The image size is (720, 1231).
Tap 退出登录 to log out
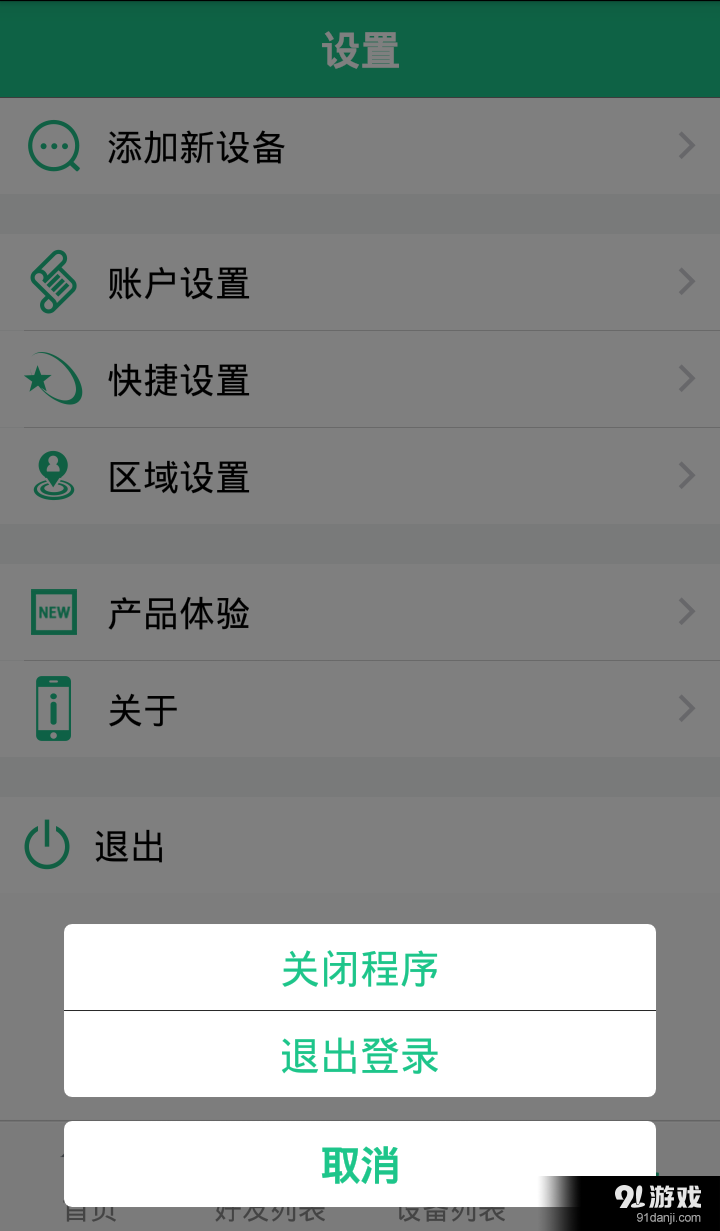[359, 1055]
